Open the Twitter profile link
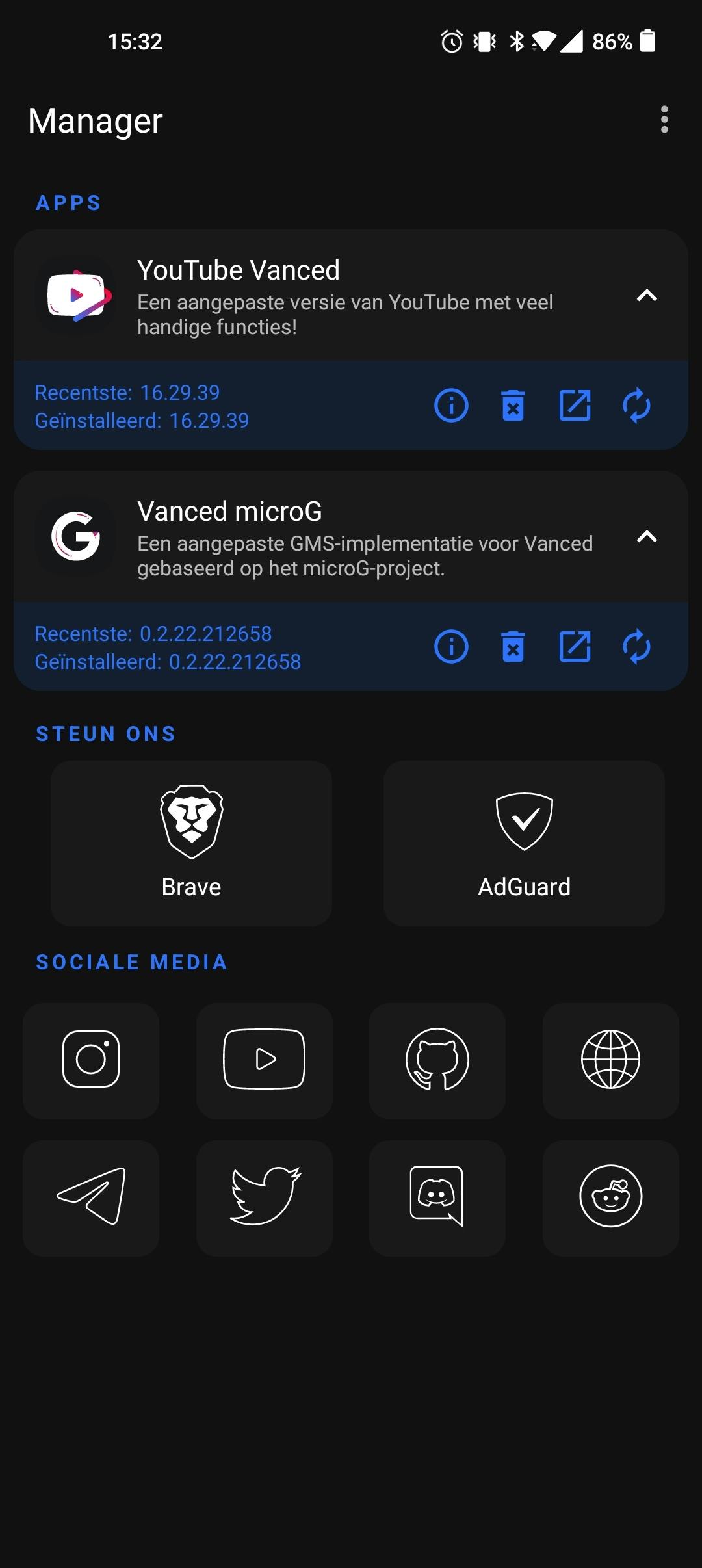 click(x=264, y=1197)
